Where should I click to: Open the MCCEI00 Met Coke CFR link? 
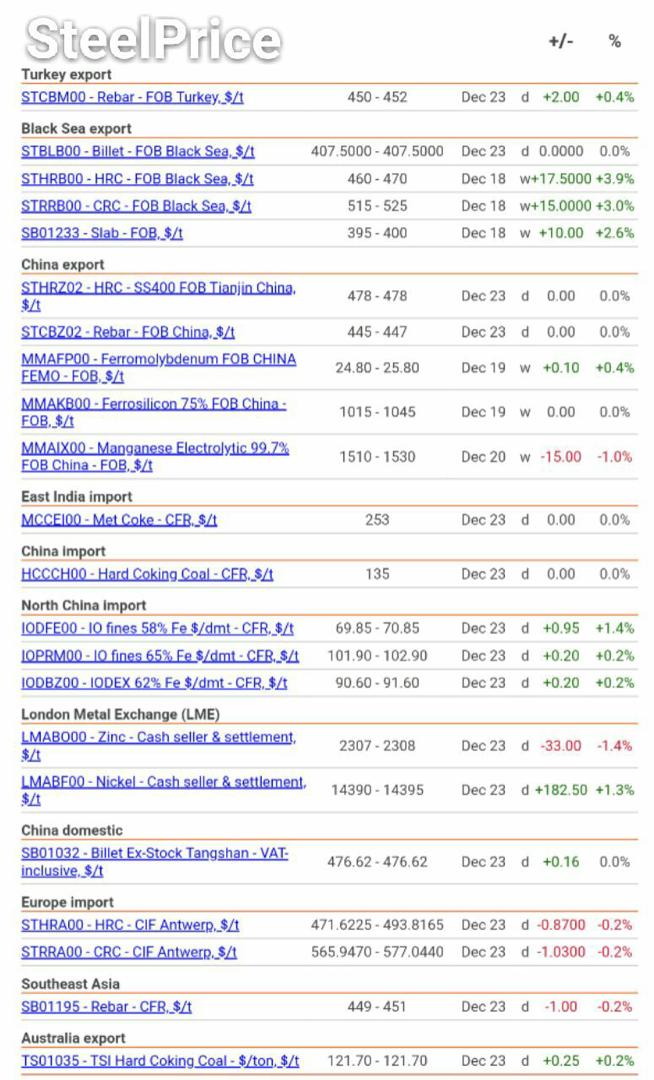(119, 520)
